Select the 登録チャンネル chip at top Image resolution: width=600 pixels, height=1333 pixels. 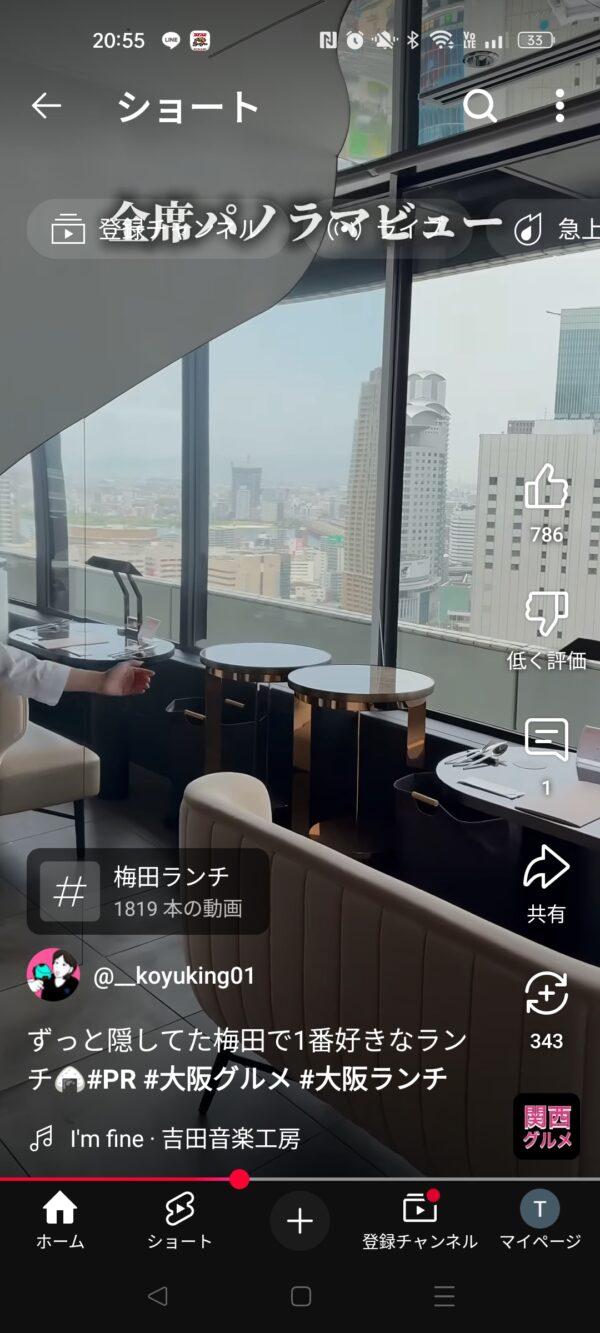click(155, 229)
